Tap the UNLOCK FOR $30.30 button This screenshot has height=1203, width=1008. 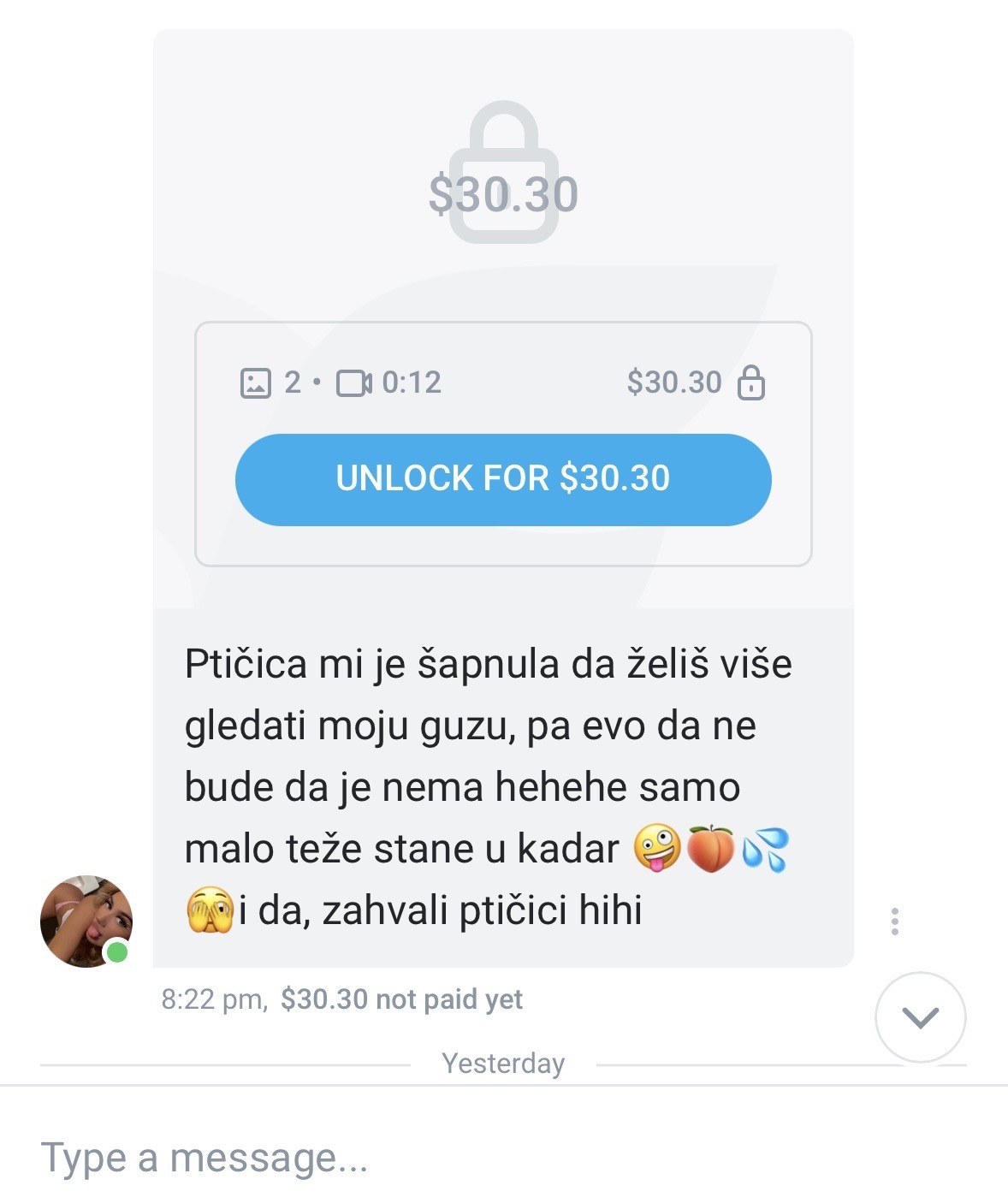click(503, 479)
